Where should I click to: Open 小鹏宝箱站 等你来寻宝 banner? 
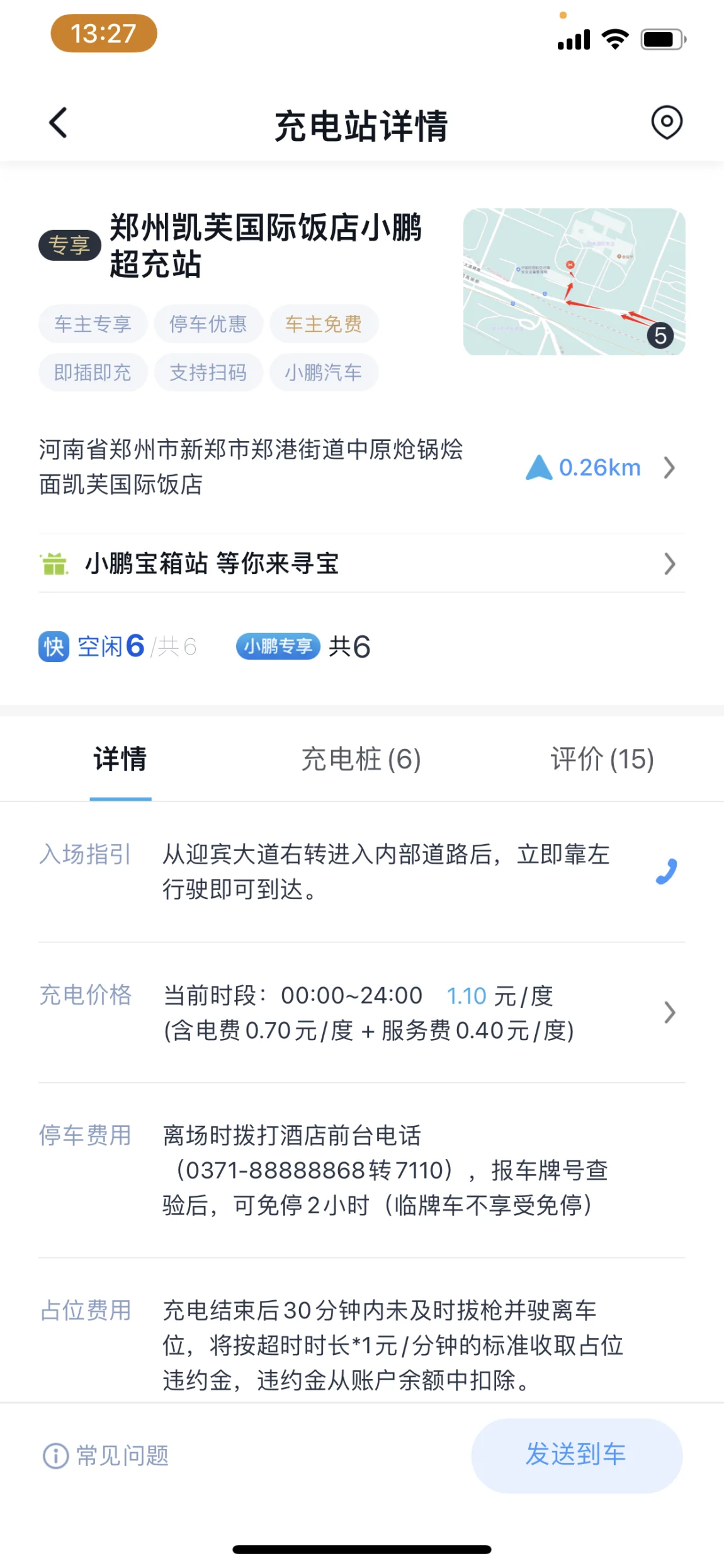point(361,563)
